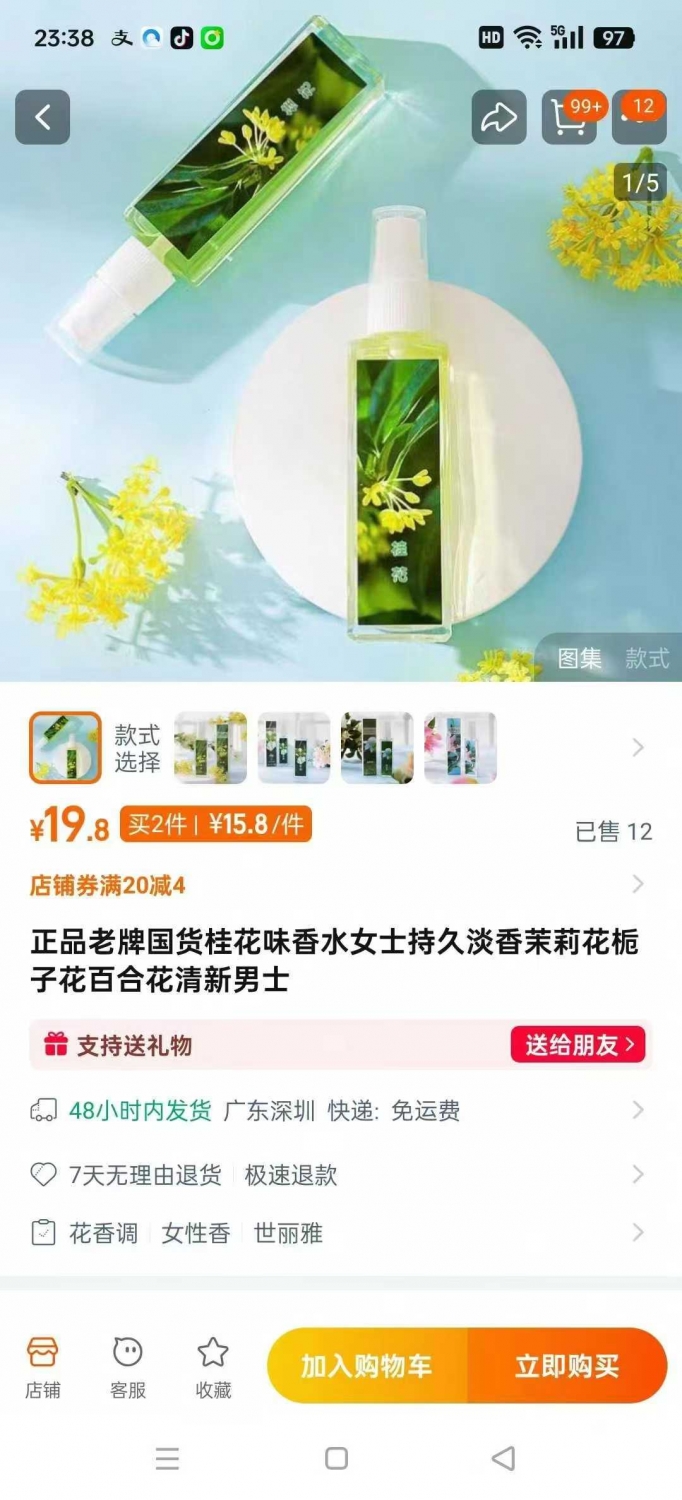Open the 店铺券满20减4 coupon row
Image resolution: width=682 pixels, height=1500 pixels.
coord(341,885)
